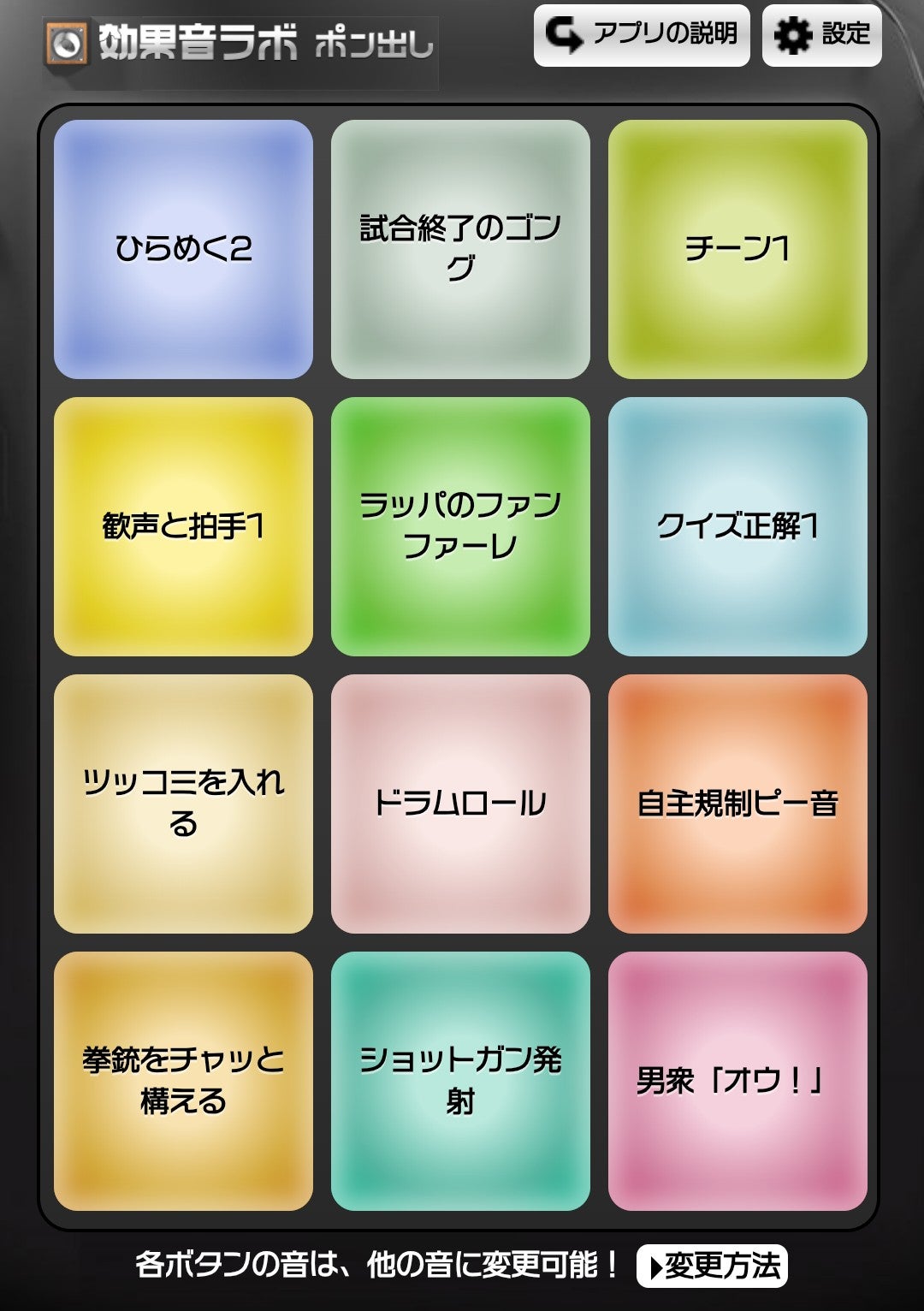
Task: Tap the ツッコミを入れる sound pad
Action: click(183, 804)
